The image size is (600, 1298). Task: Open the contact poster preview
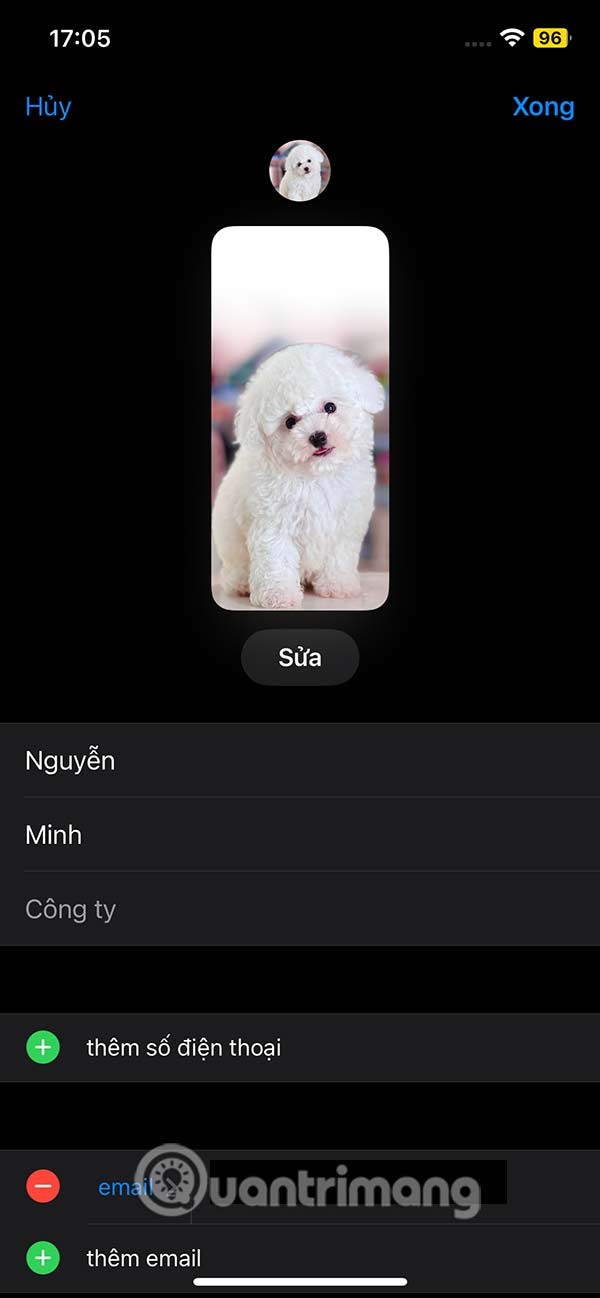(x=300, y=418)
